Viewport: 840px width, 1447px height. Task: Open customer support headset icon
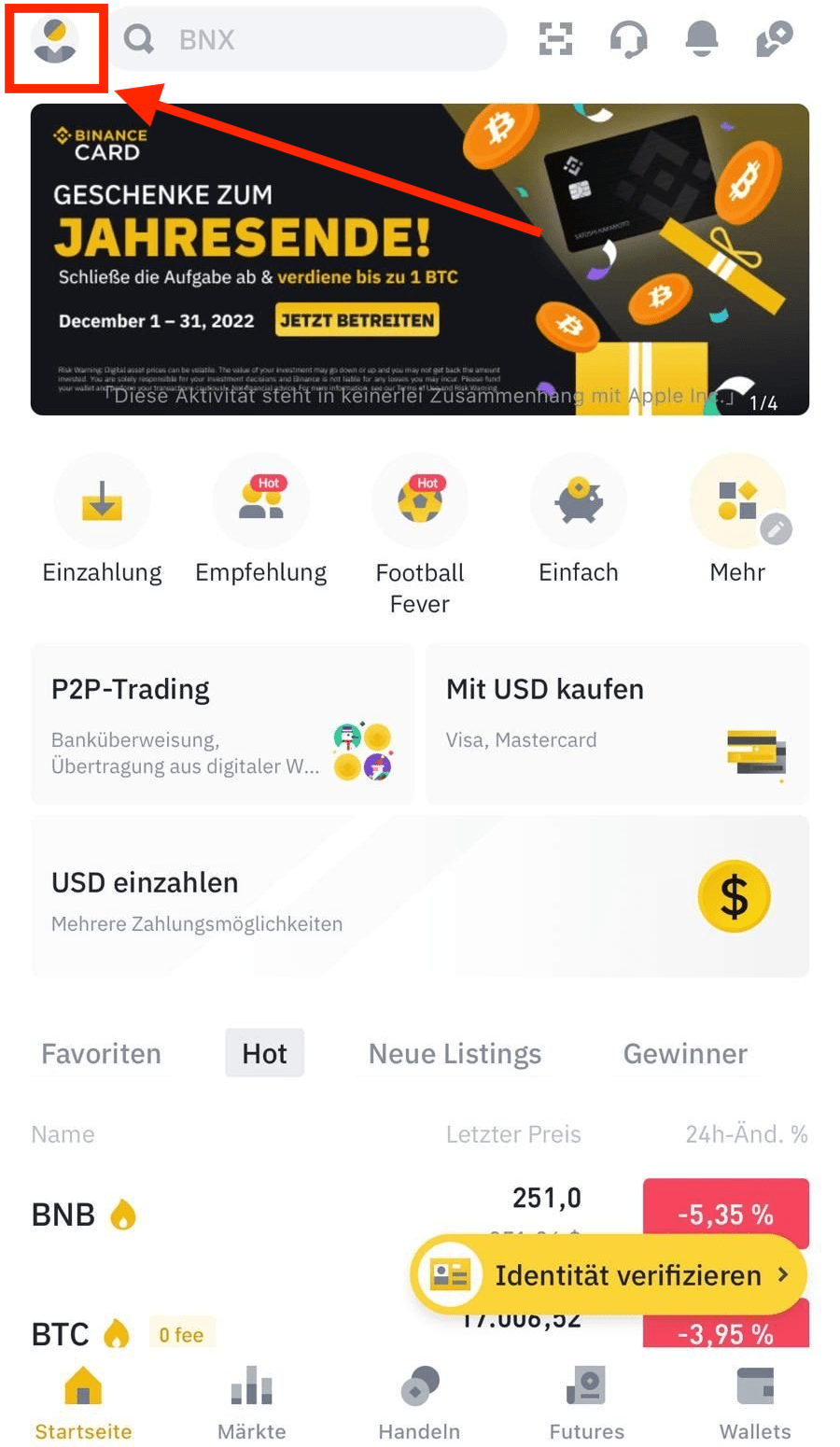coord(628,39)
